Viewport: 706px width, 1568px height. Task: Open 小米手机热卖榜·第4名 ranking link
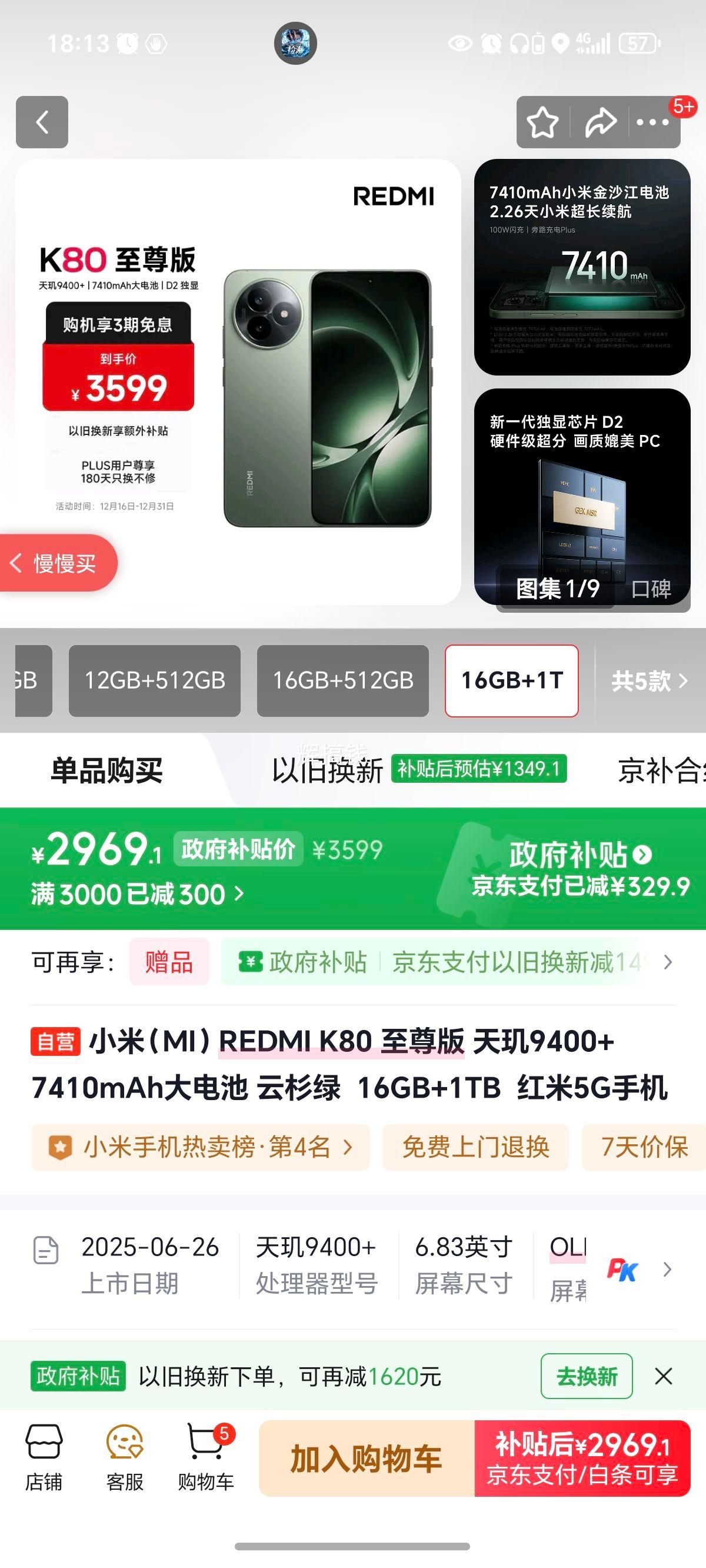tap(201, 1145)
